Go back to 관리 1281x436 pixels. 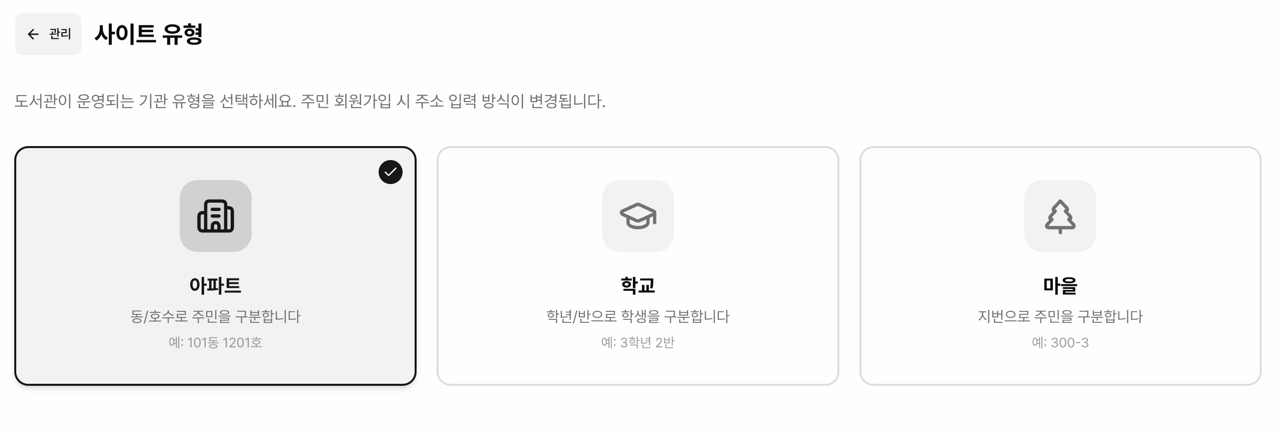[x=48, y=34]
